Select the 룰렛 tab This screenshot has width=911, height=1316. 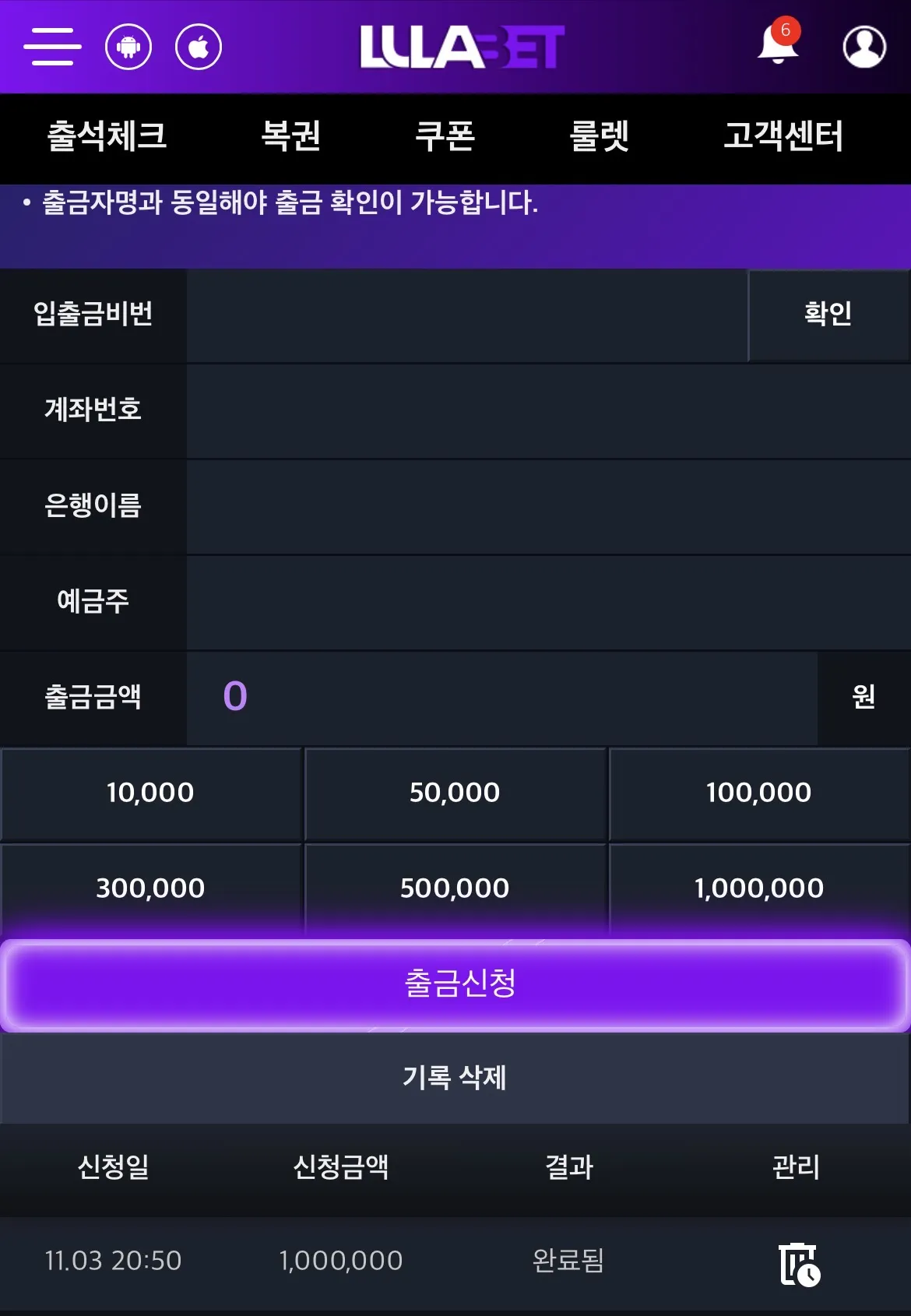[x=599, y=136]
